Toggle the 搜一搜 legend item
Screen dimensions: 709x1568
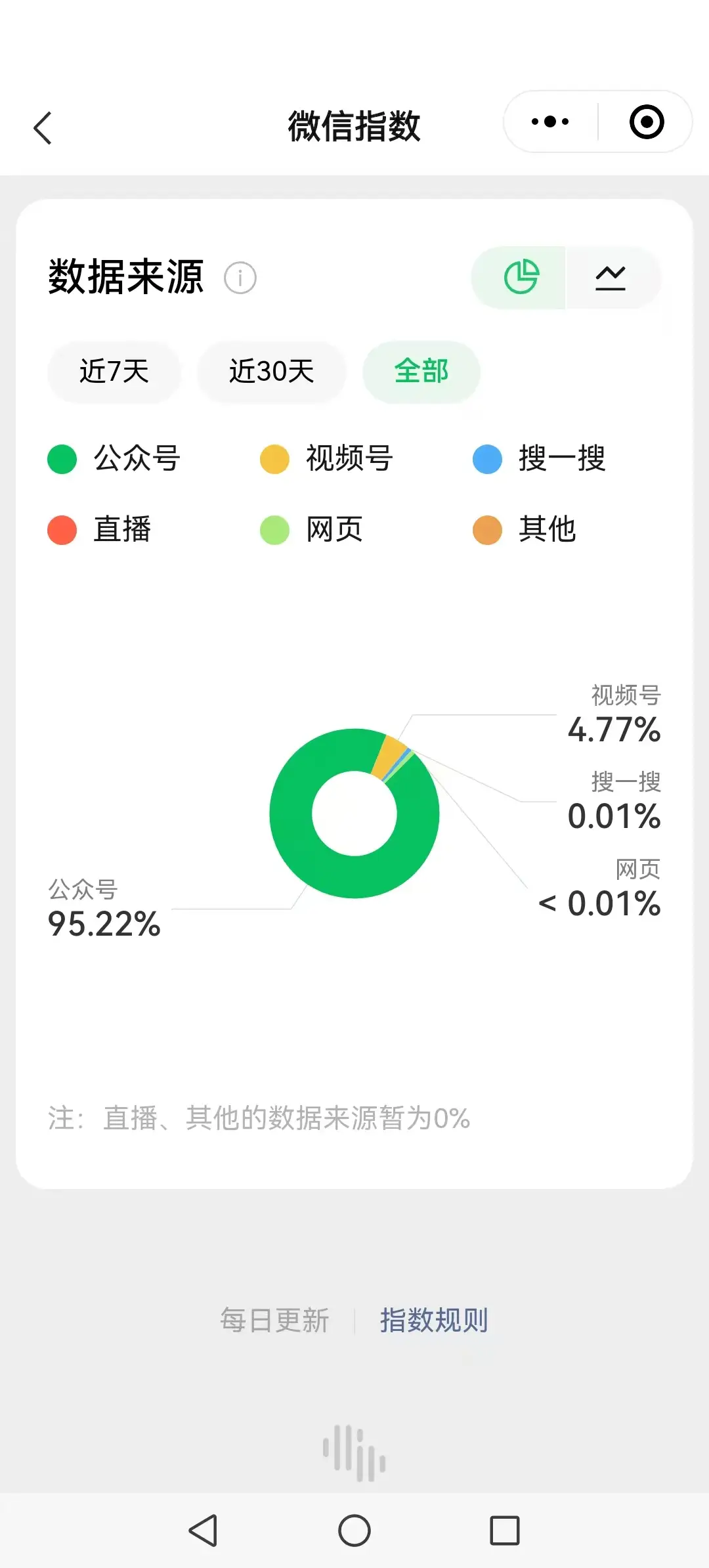[x=539, y=458]
